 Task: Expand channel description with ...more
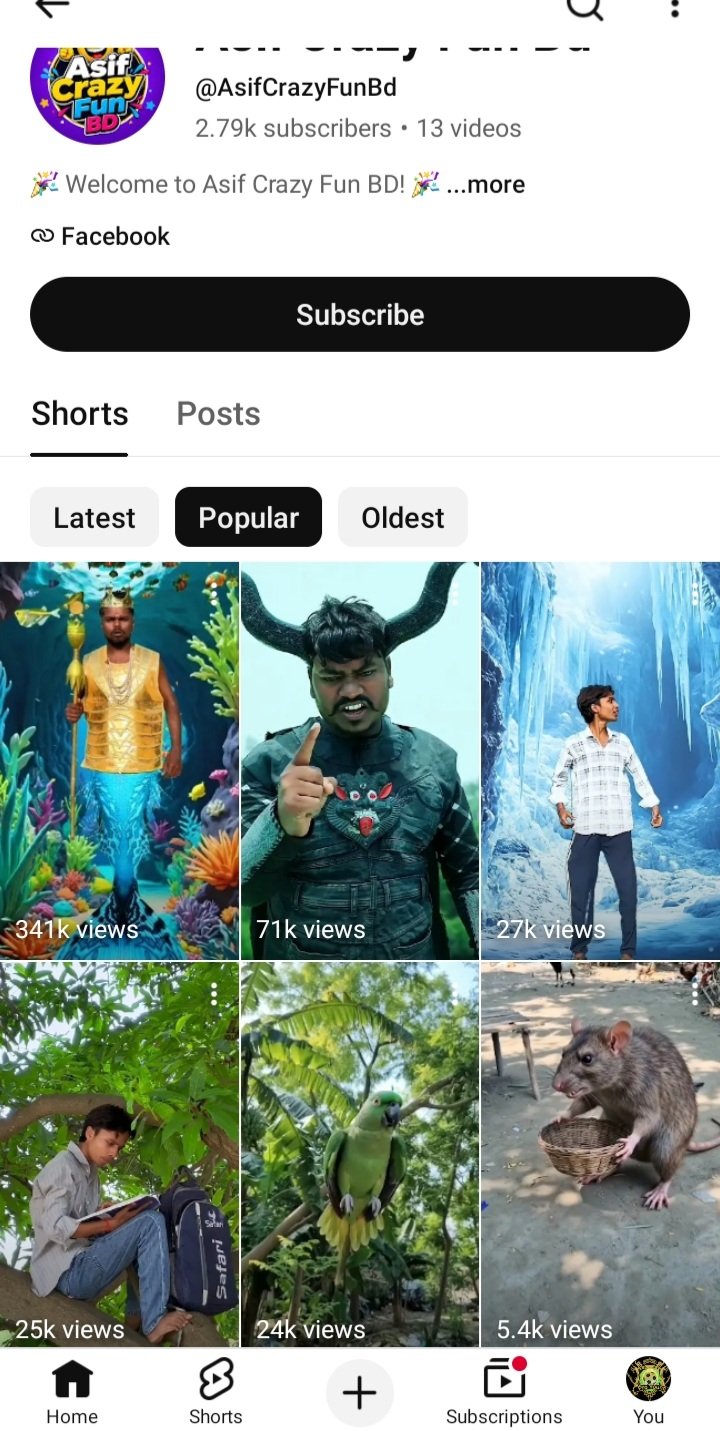[485, 184]
